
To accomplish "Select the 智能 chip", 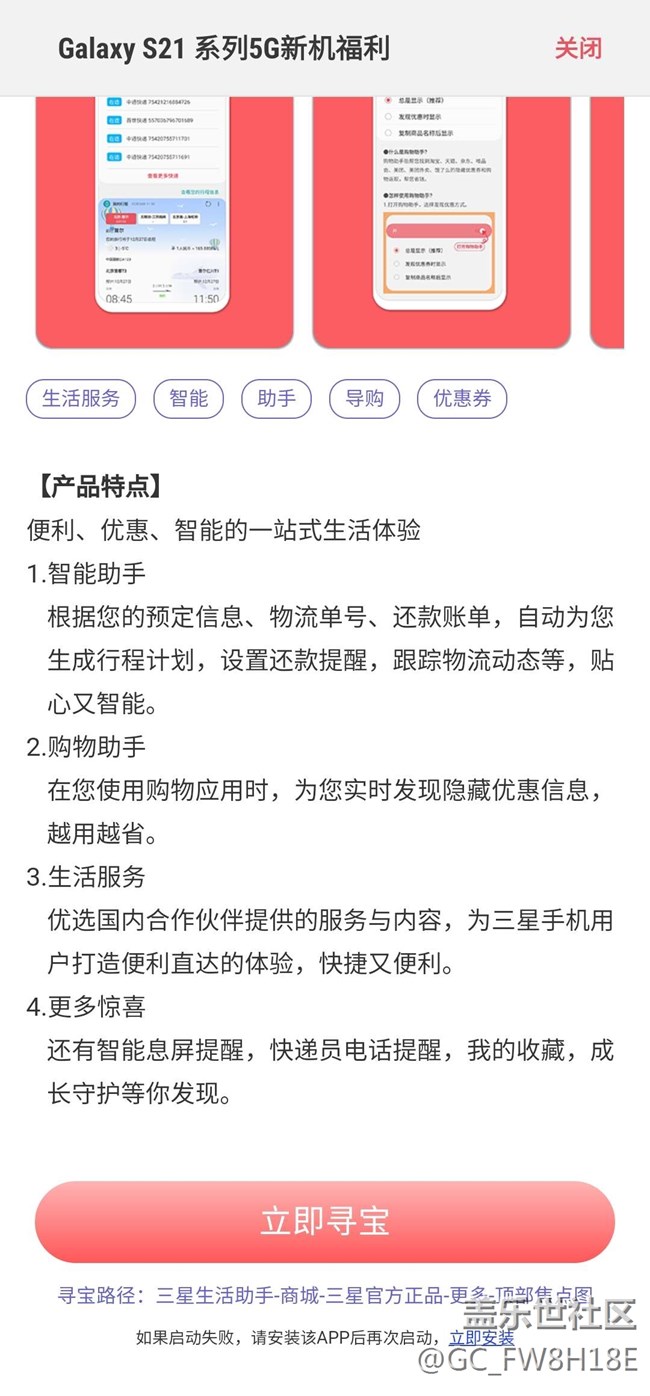I will (189, 398).
